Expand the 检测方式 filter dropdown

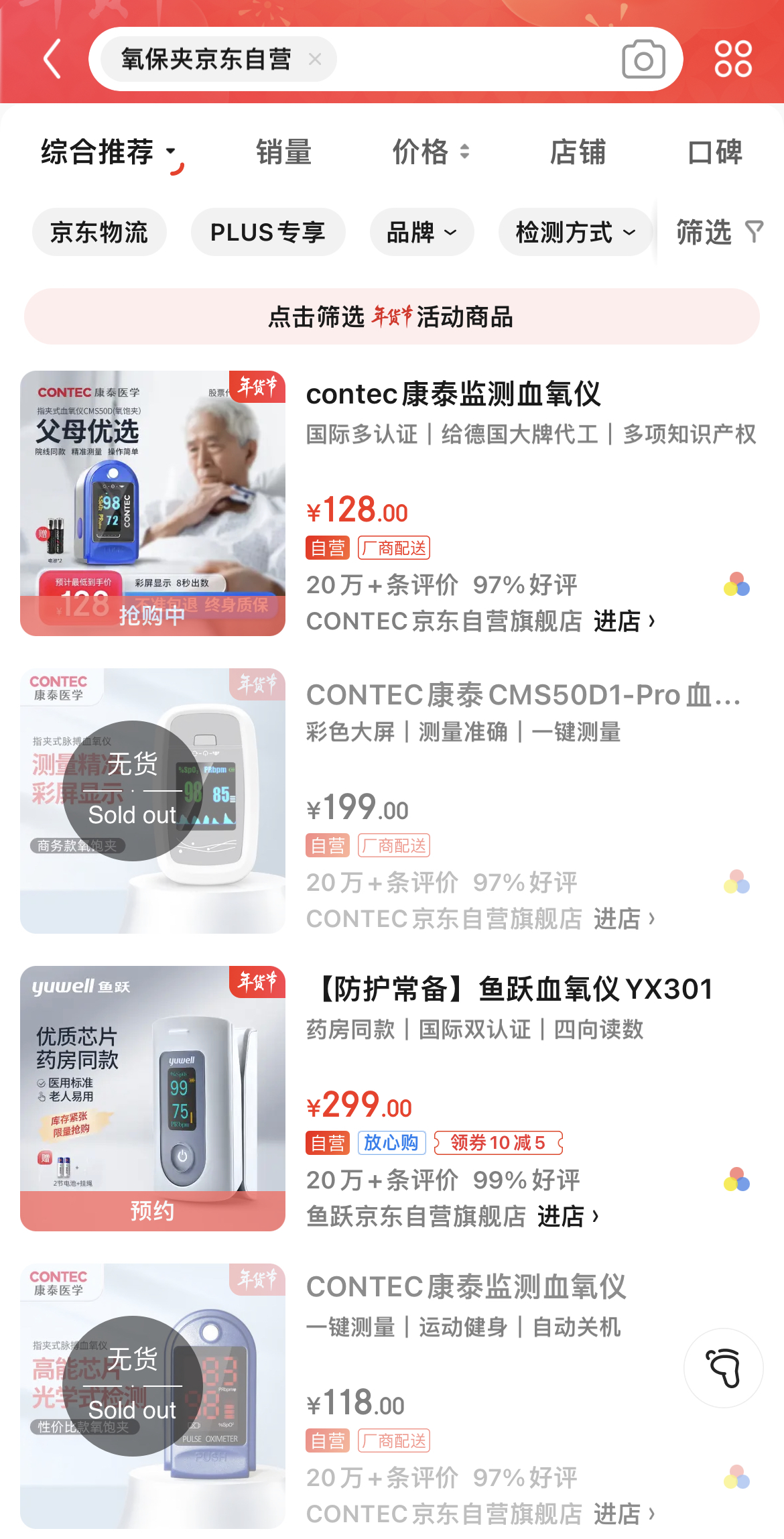(574, 232)
